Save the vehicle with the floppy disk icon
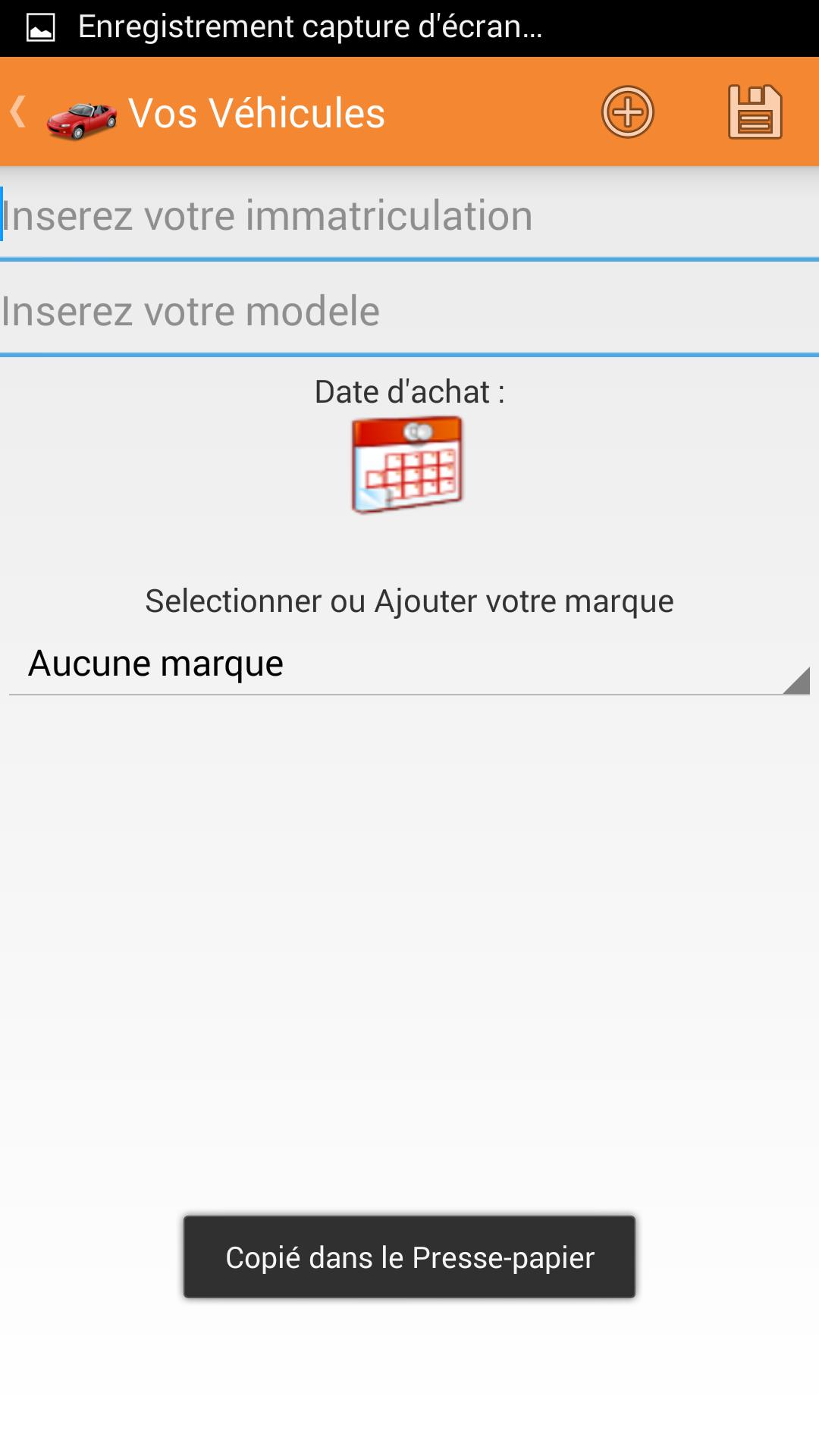Viewport: 819px width, 1456px height. pos(755,112)
